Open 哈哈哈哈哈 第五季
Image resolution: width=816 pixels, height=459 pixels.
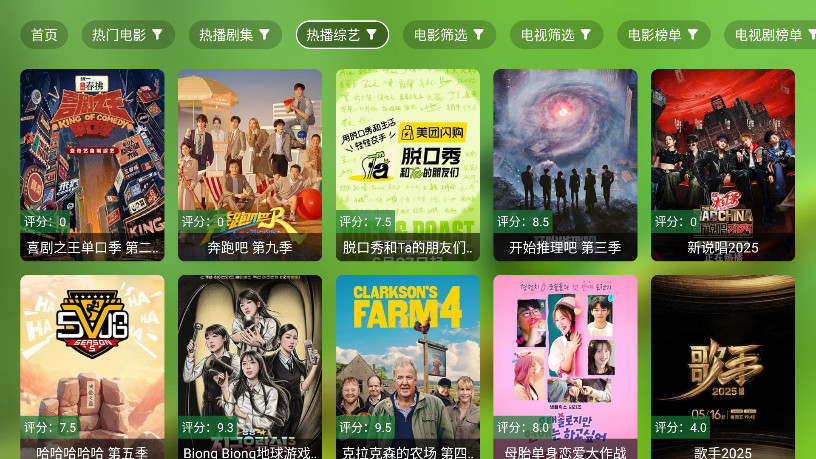pyautogui.click(x=92, y=366)
